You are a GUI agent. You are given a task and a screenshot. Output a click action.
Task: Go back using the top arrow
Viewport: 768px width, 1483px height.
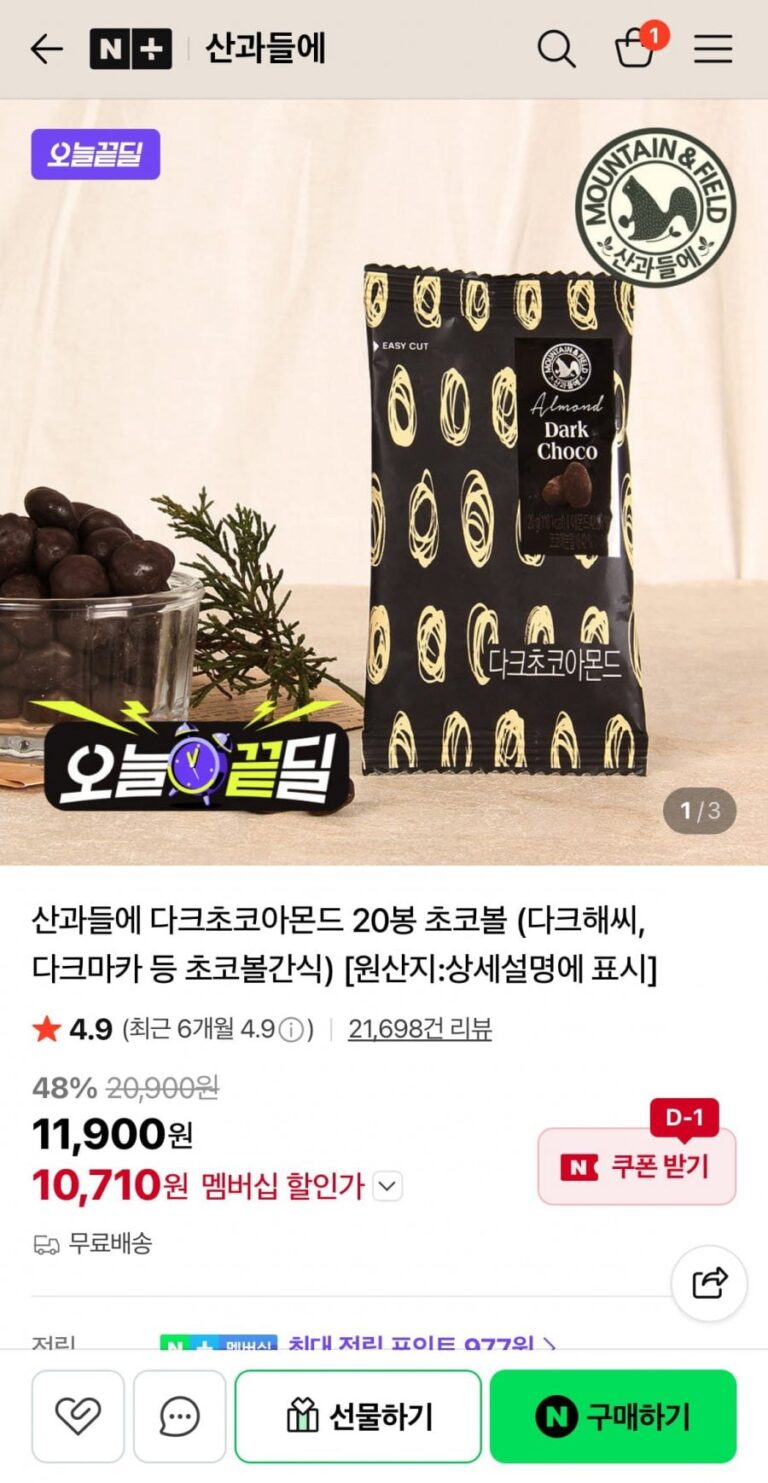point(46,49)
